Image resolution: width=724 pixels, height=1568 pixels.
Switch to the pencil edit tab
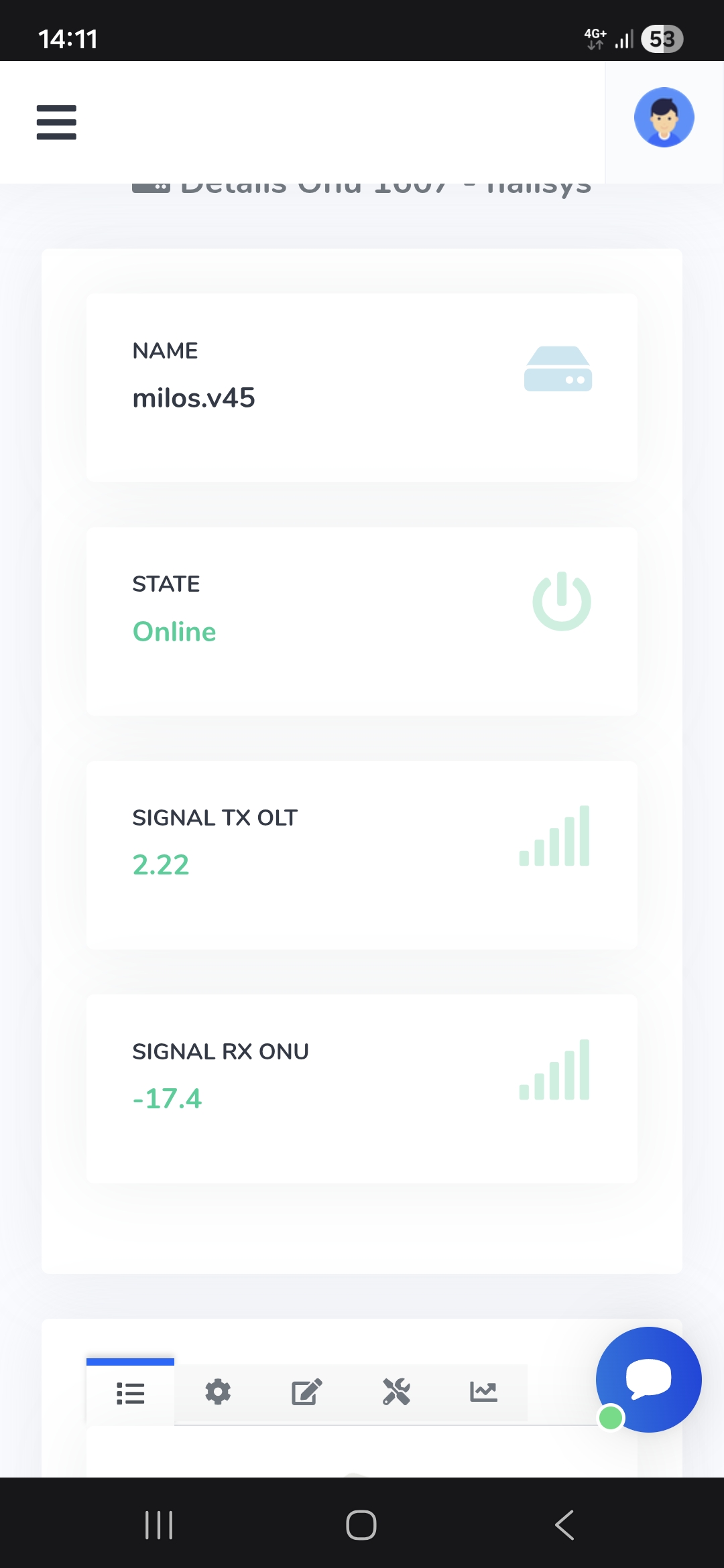(x=307, y=1392)
